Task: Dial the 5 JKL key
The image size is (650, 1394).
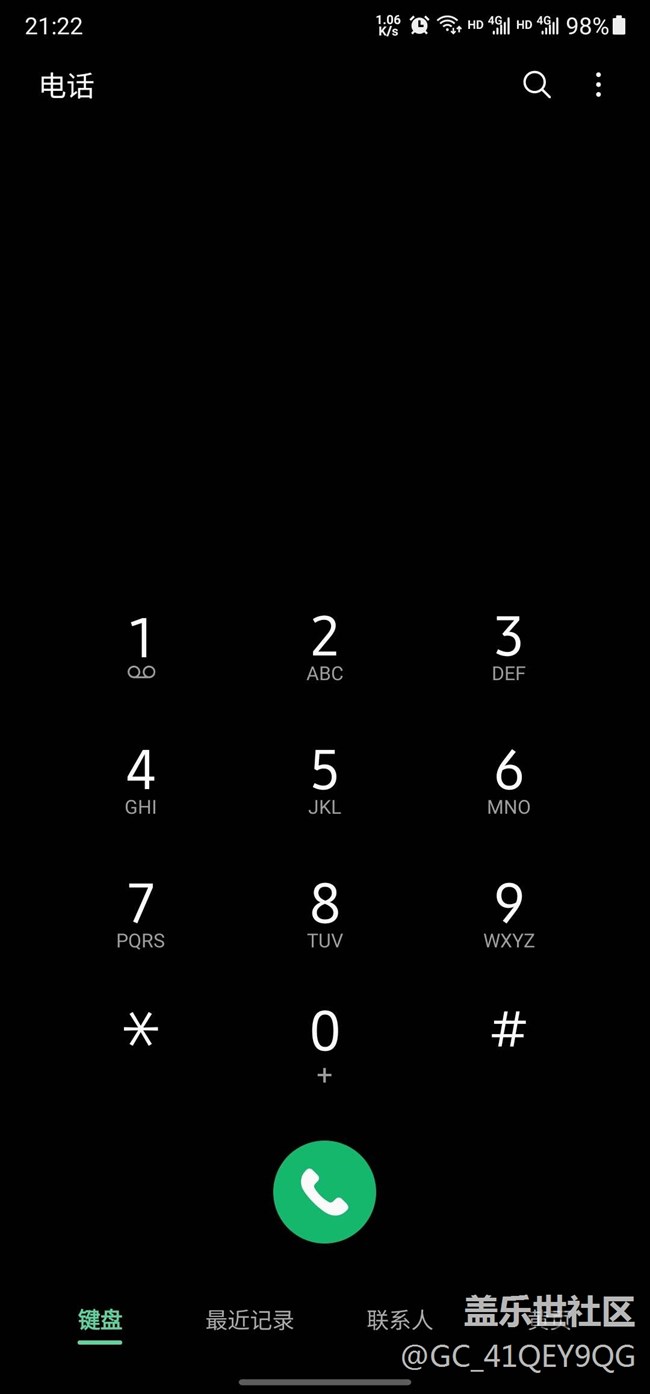Action: pos(325,782)
